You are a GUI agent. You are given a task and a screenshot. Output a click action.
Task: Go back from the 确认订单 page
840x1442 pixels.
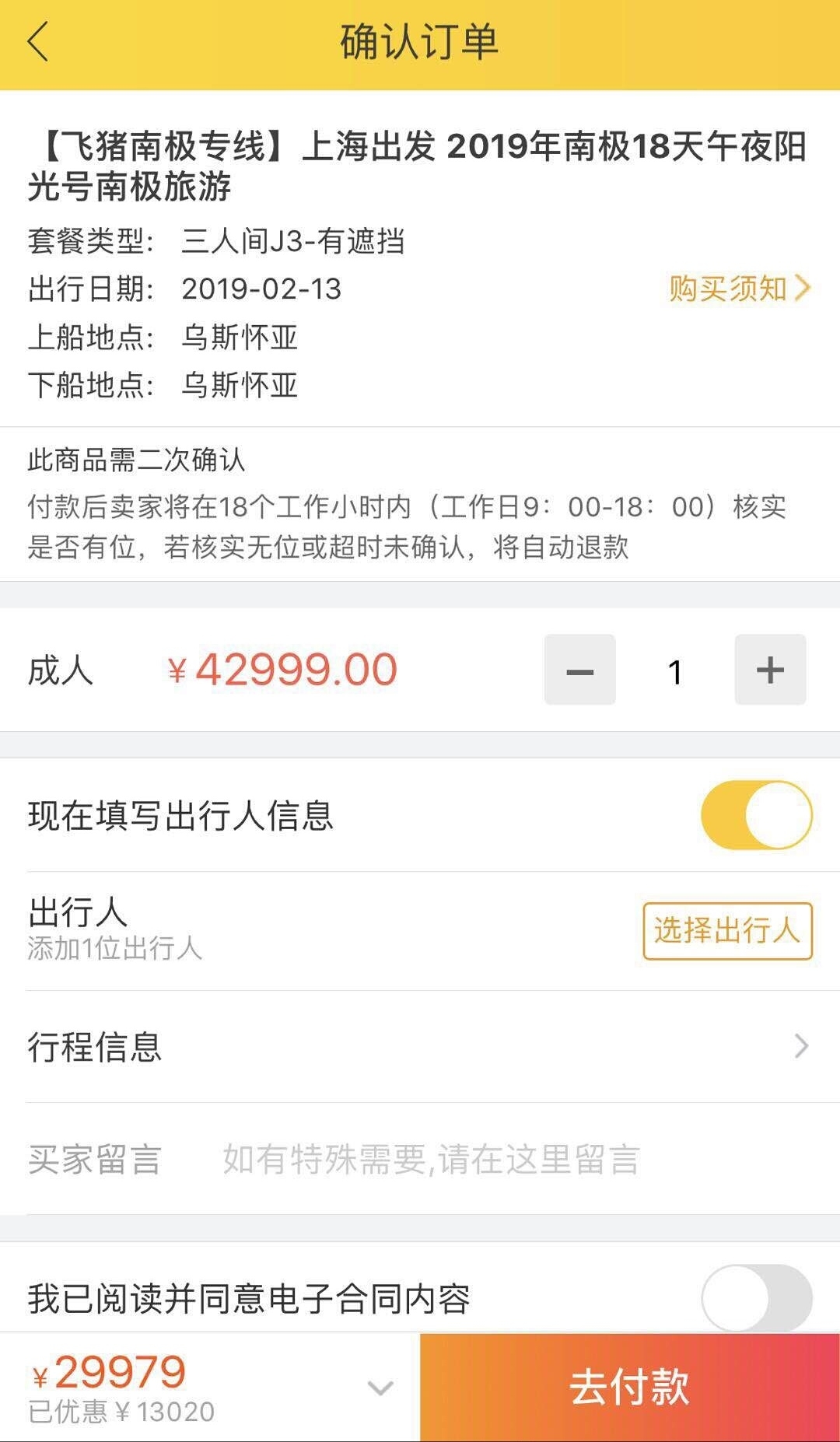tap(38, 42)
